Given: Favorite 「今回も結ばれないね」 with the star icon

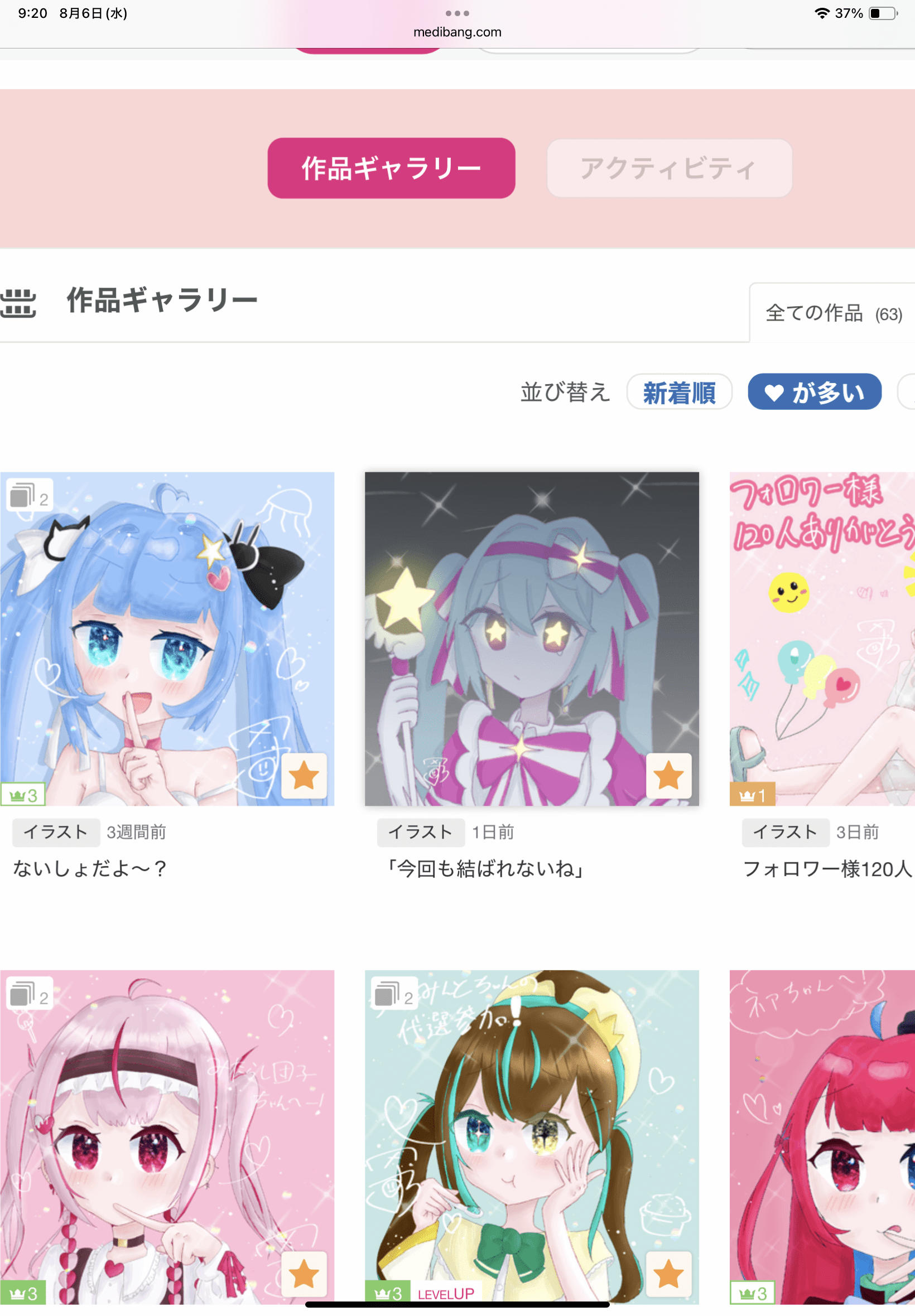Looking at the screenshot, I should tap(668, 776).
